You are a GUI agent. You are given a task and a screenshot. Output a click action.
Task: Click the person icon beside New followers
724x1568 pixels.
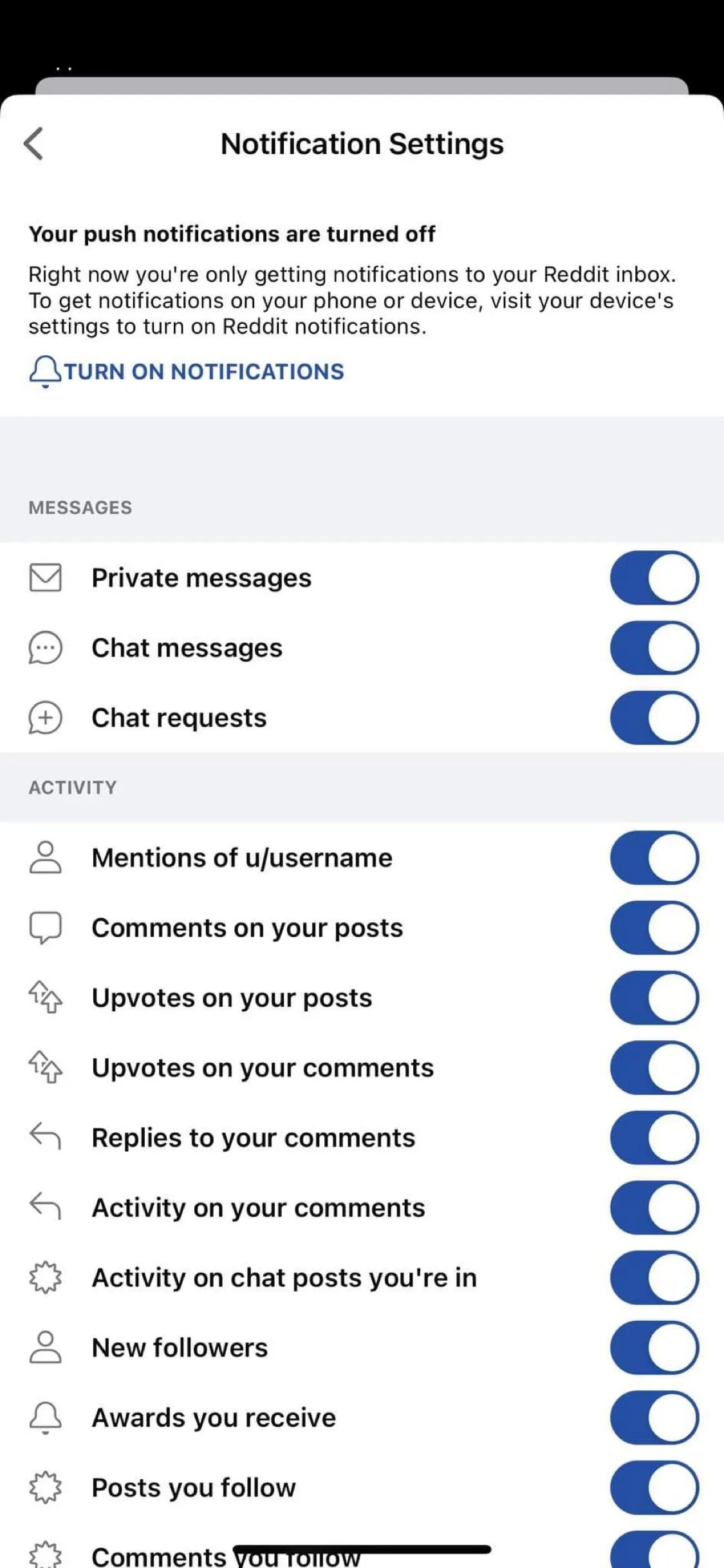[x=45, y=1347]
